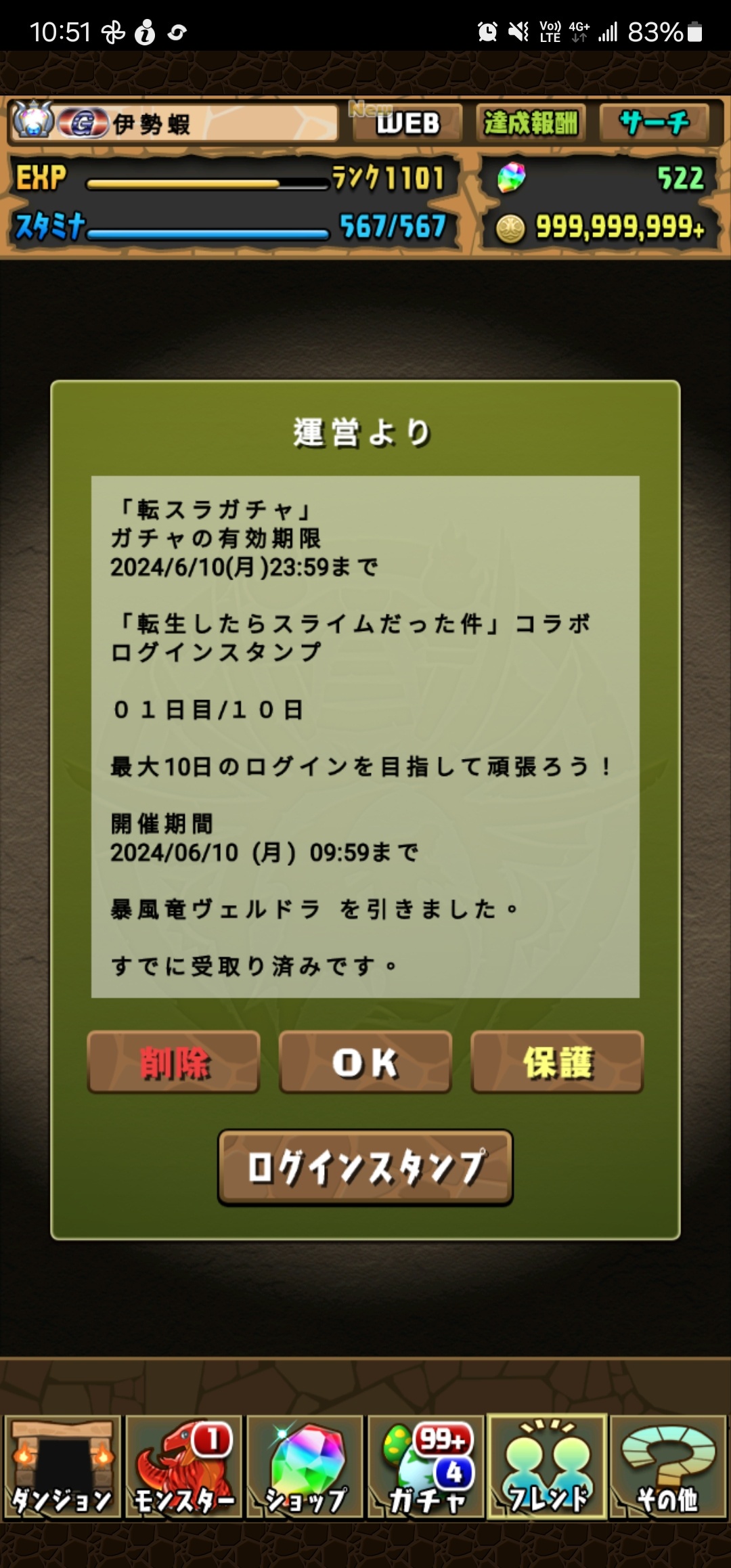This screenshot has height=1568, width=731.
Task: Switch to the ダンジョン tab
Action: tap(62, 1466)
